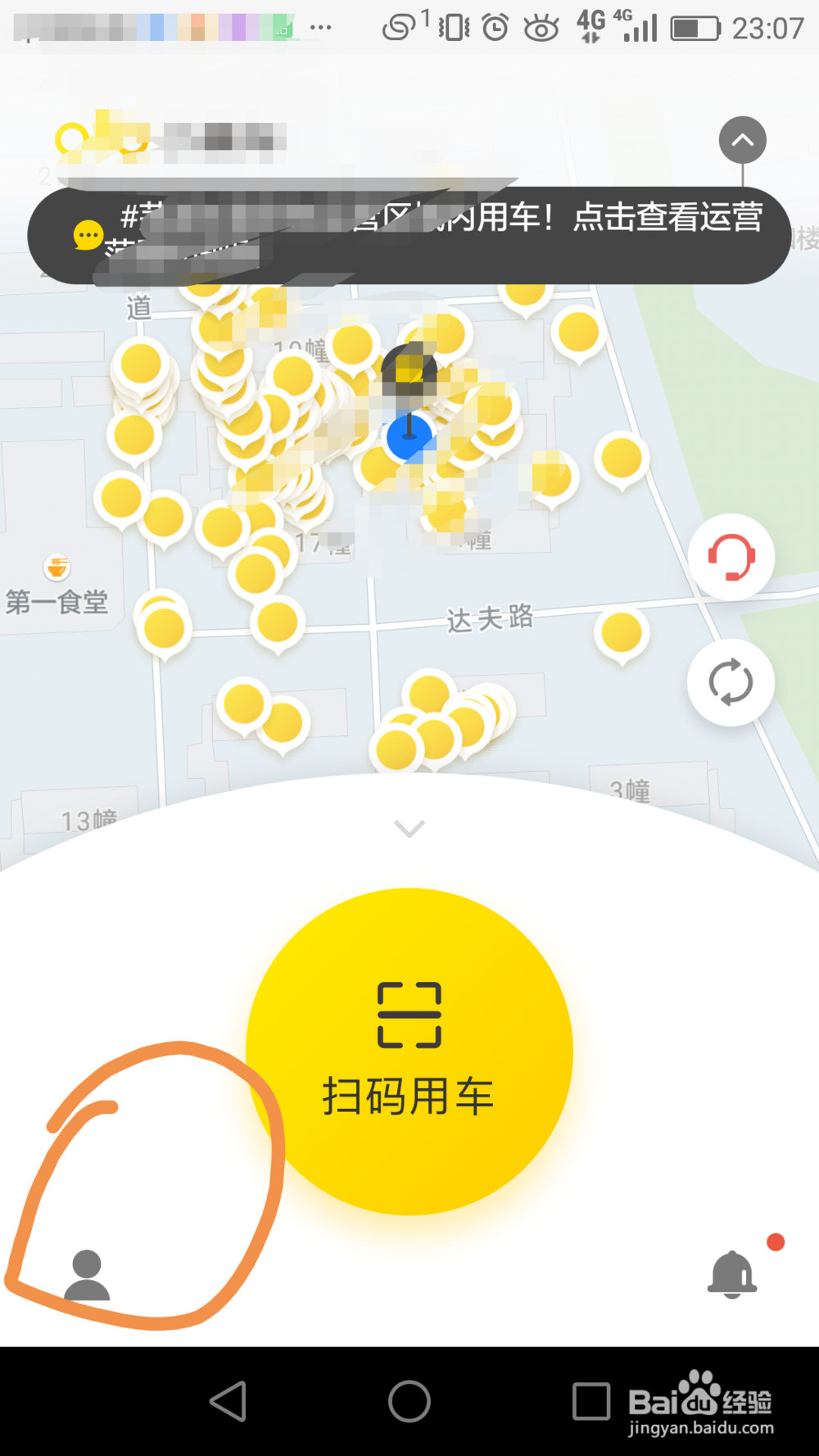Open the 点击查看运营 notice banner

pos(409,235)
